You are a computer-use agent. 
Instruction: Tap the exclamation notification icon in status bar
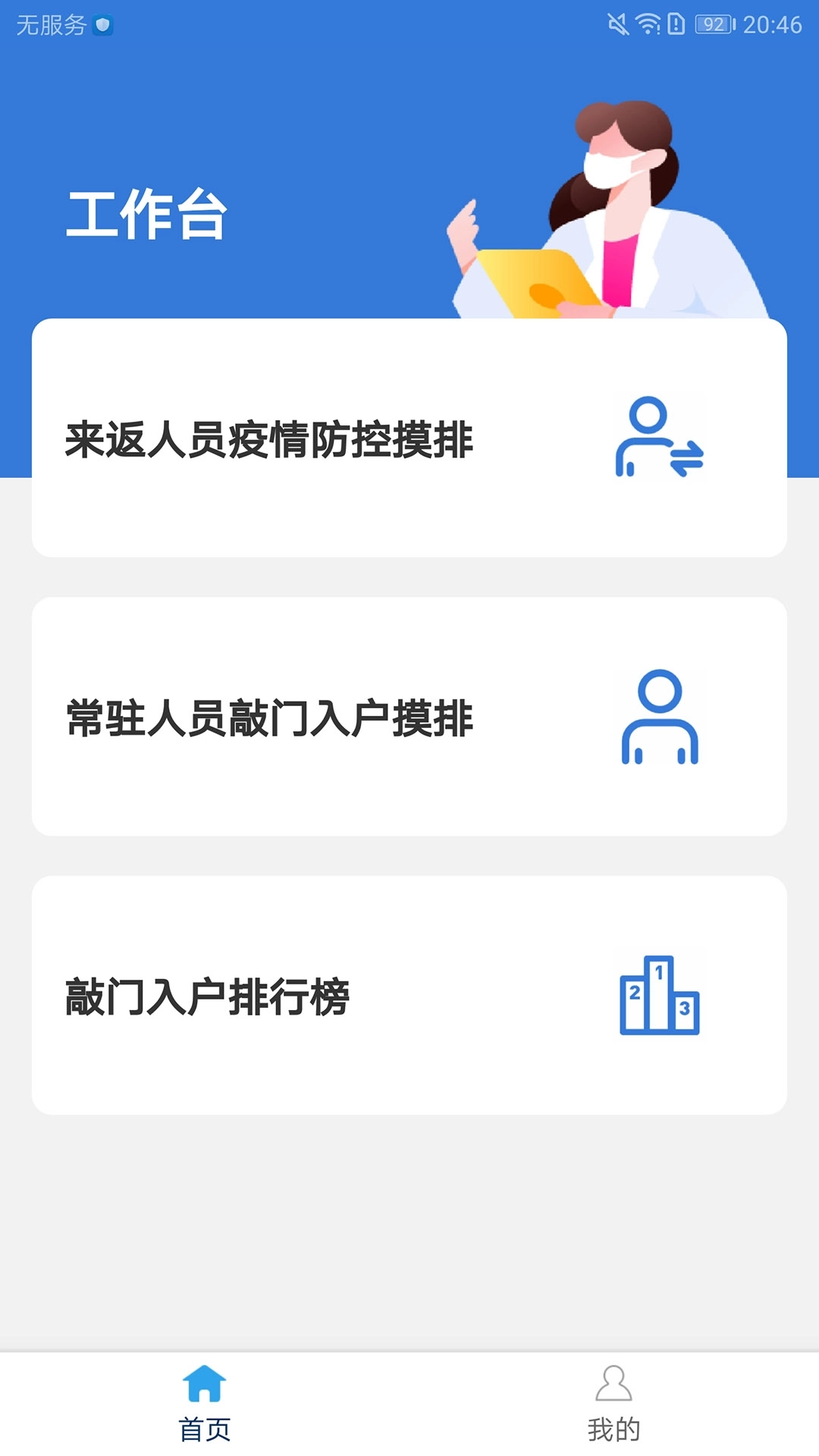pos(676,23)
